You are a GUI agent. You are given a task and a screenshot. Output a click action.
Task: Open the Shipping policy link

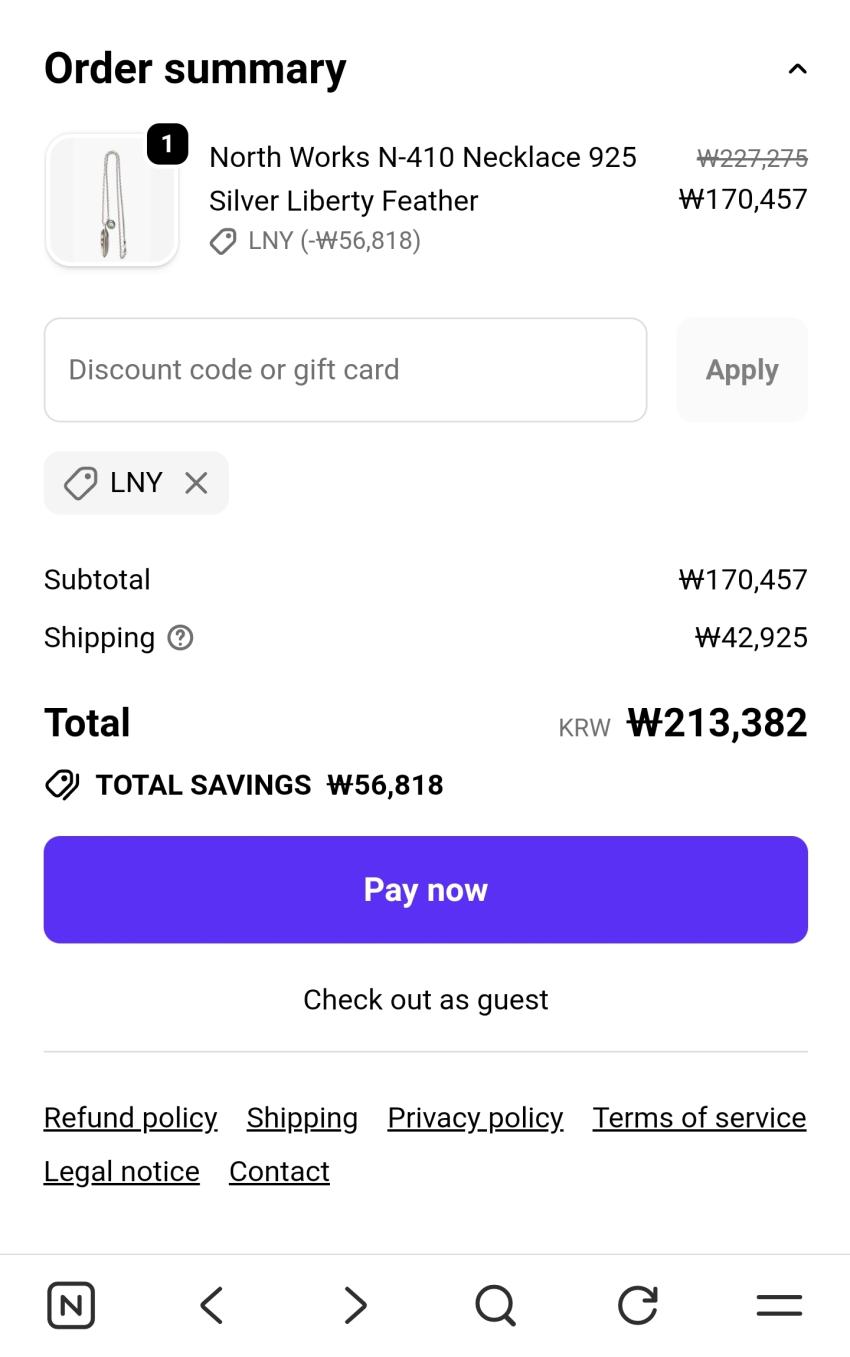click(302, 1118)
